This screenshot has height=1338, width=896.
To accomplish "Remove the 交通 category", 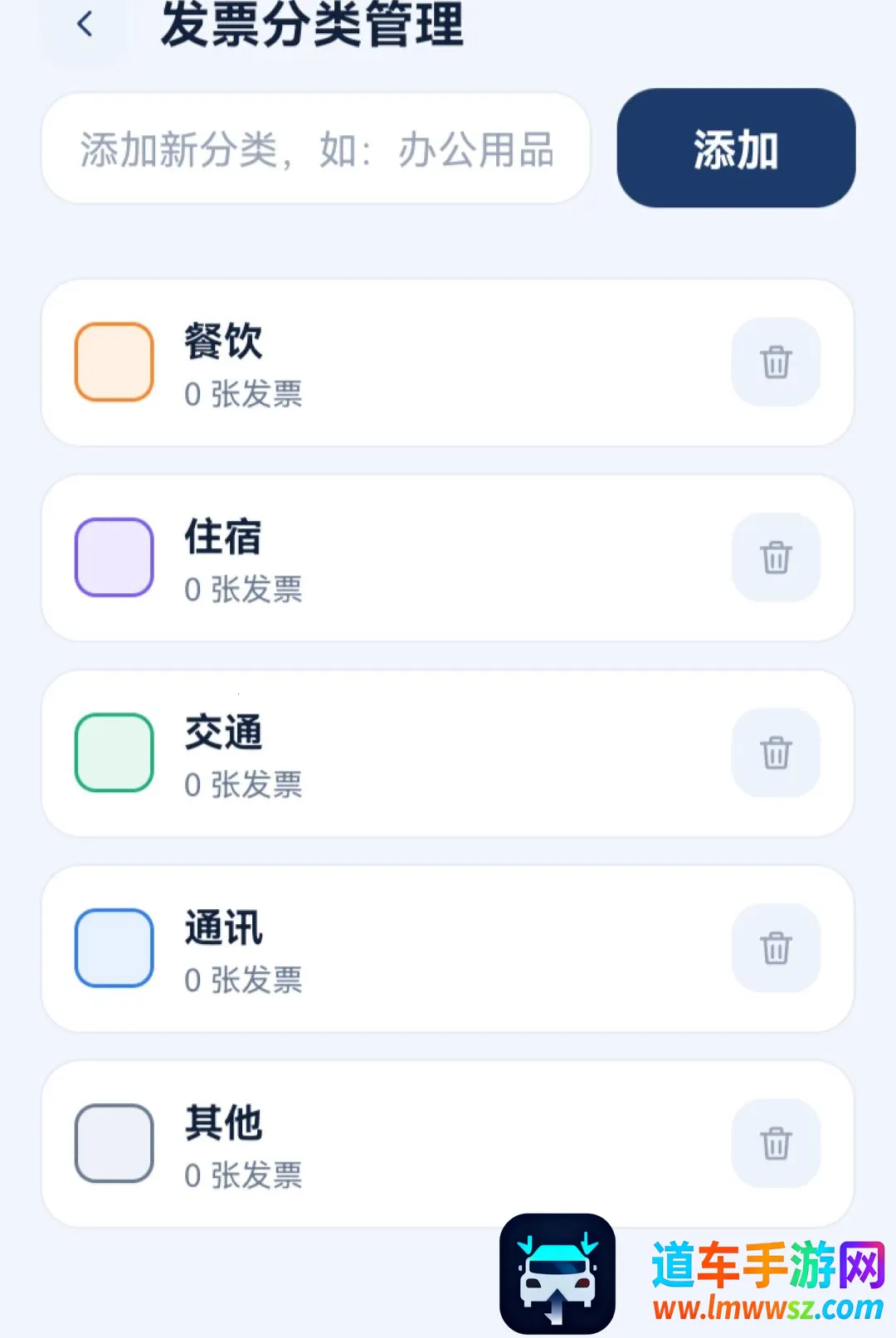I will click(776, 753).
